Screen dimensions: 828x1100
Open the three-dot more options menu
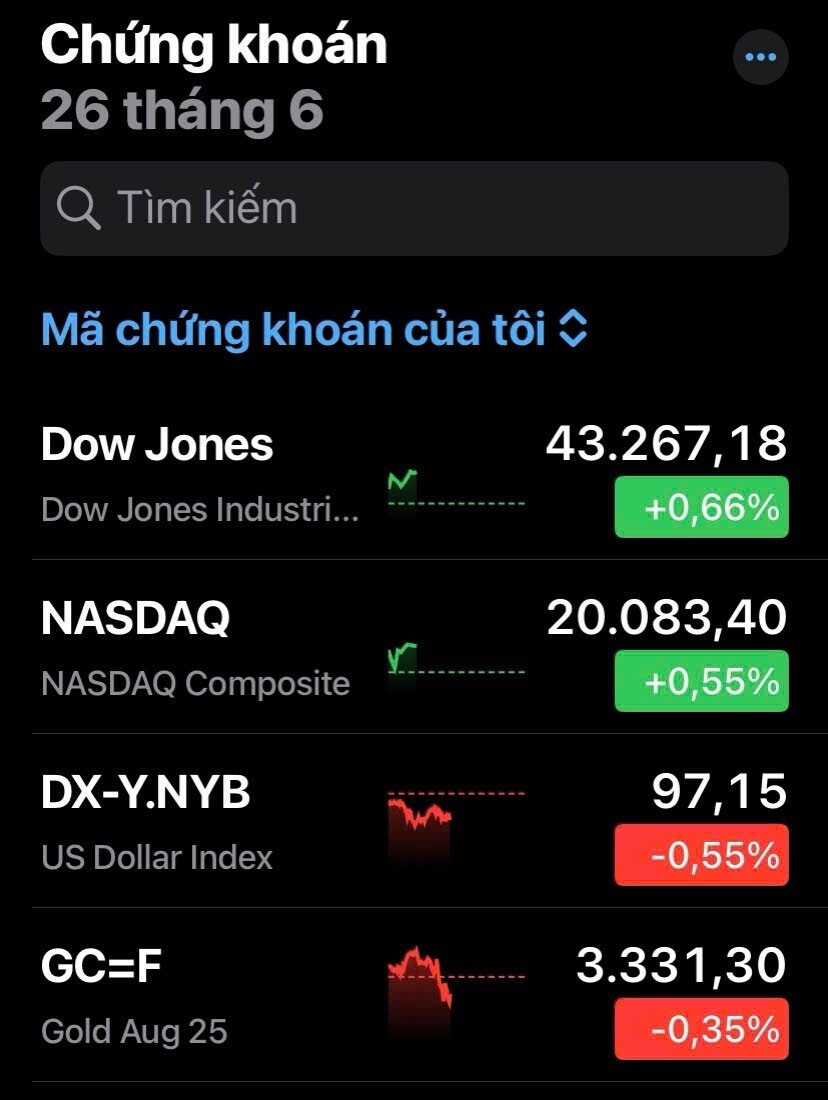[x=760, y=57]
